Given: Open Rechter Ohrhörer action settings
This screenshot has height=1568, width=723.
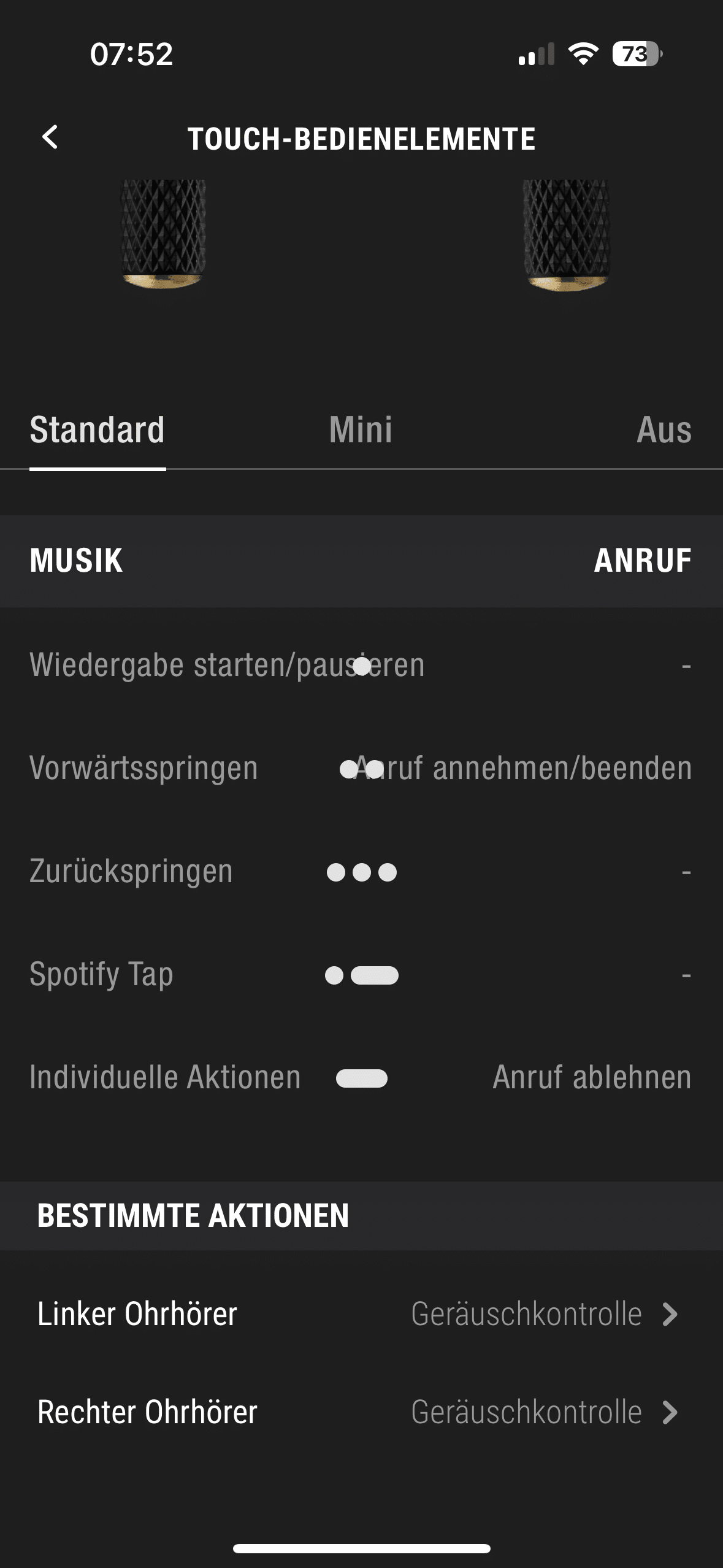Looking at the screenshot, I should pyautogui.click(x=361, y=1412).
